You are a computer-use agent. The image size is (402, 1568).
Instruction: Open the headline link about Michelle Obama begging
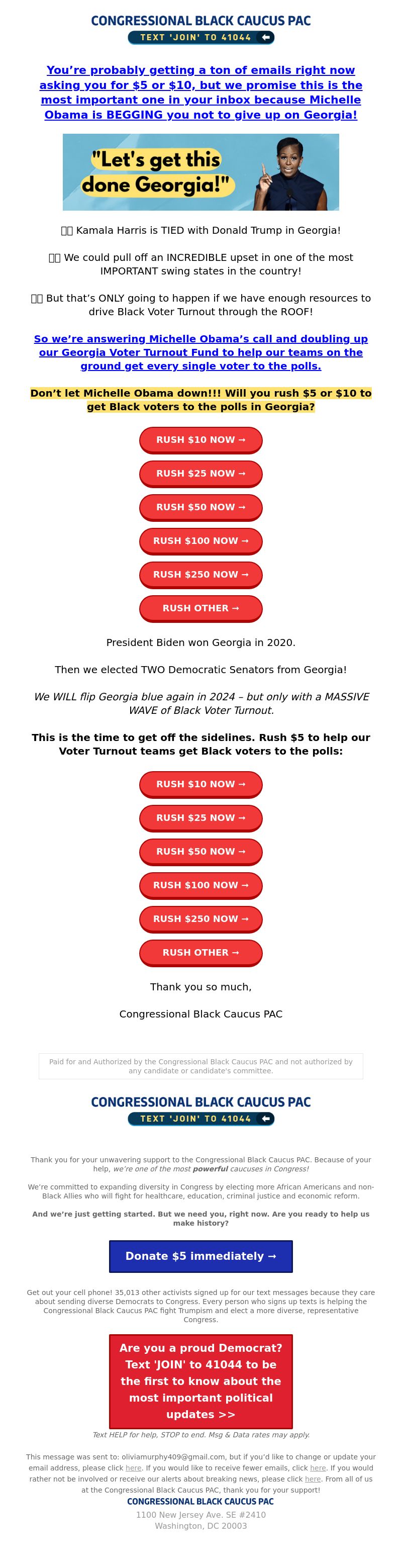tap(200, 93)
